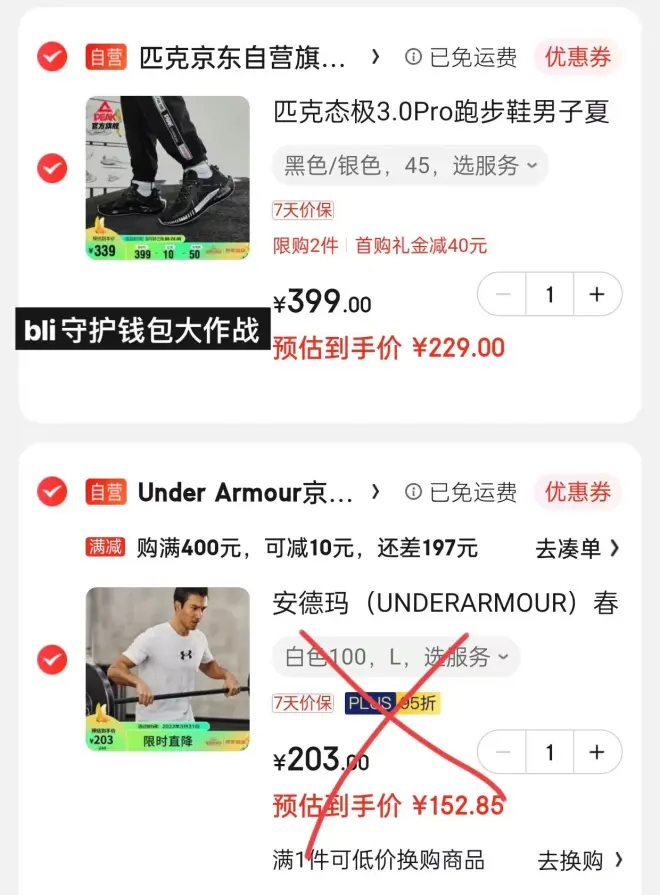Image resolution: width=660 pixels, height=895 pixels.
Task: Get 优惠券 for the 匹克 store
Action: (x=577, y=57)
